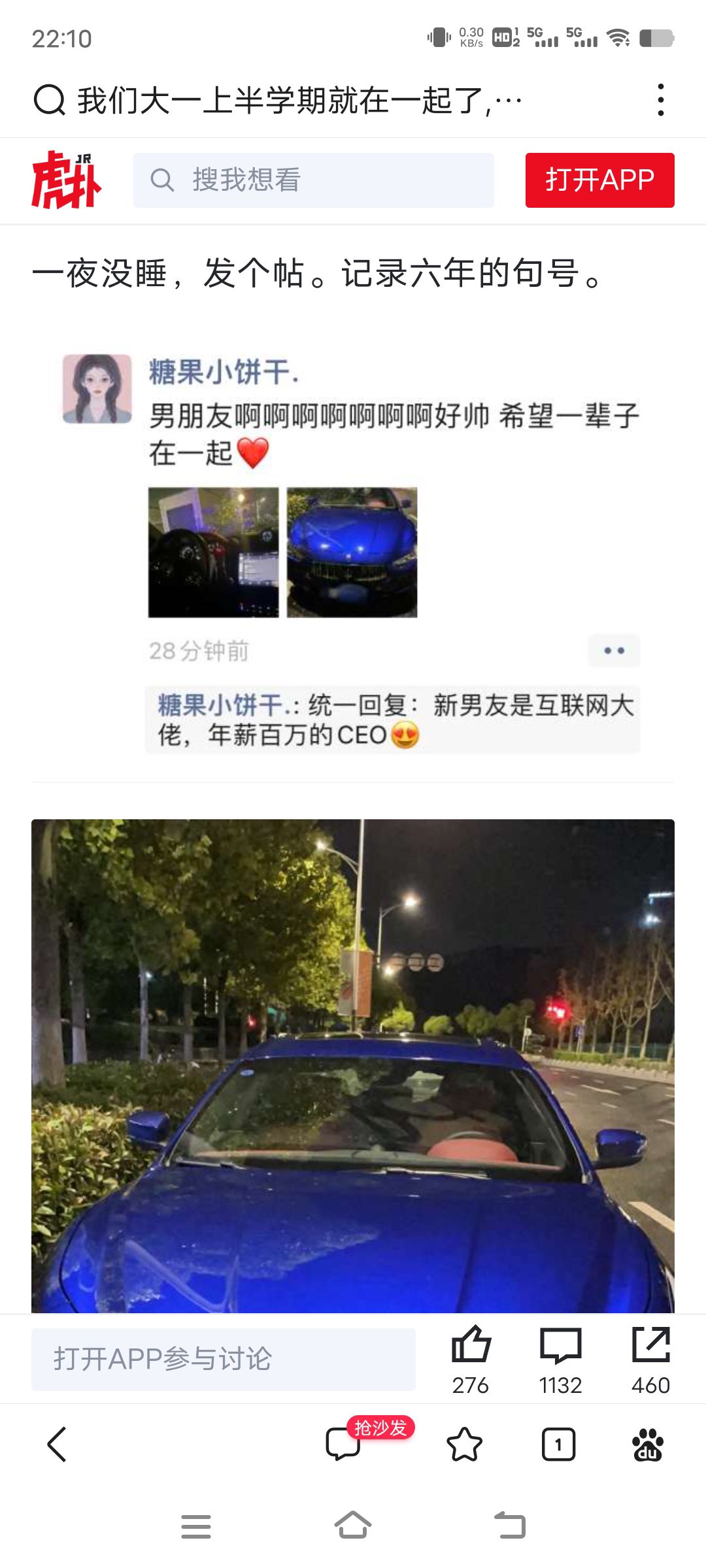Open the browser overflow menu
This screenshot has height=1568, width=706.
(661, 101)
